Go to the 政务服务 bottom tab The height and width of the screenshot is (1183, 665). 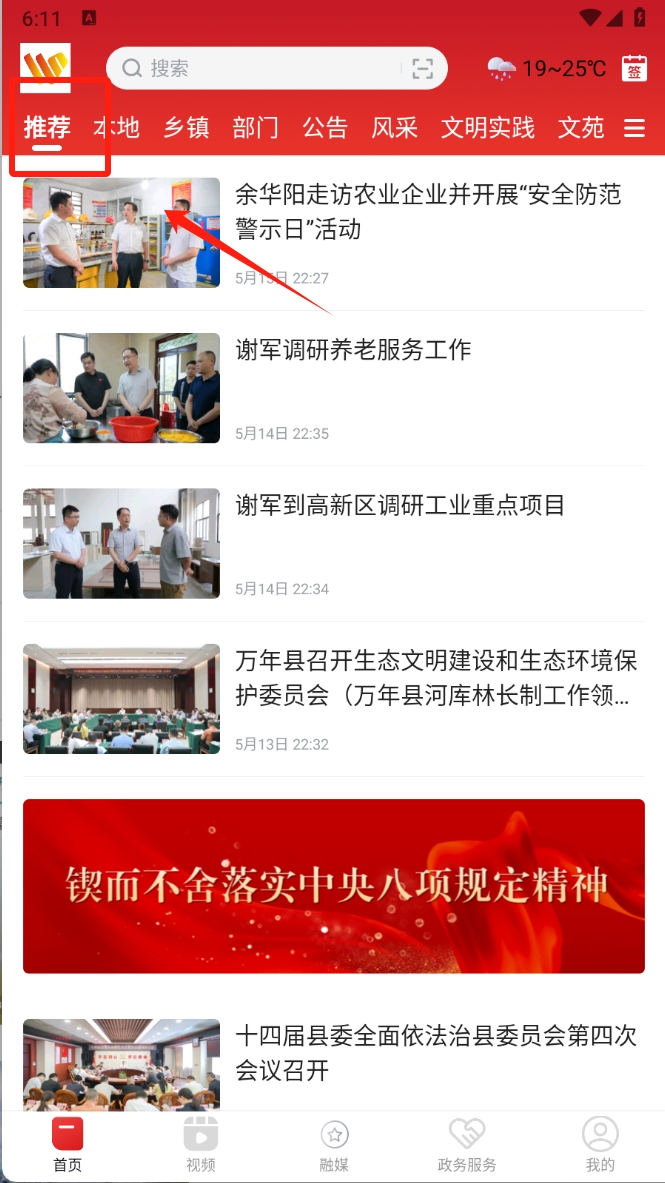coord(467,1145)
